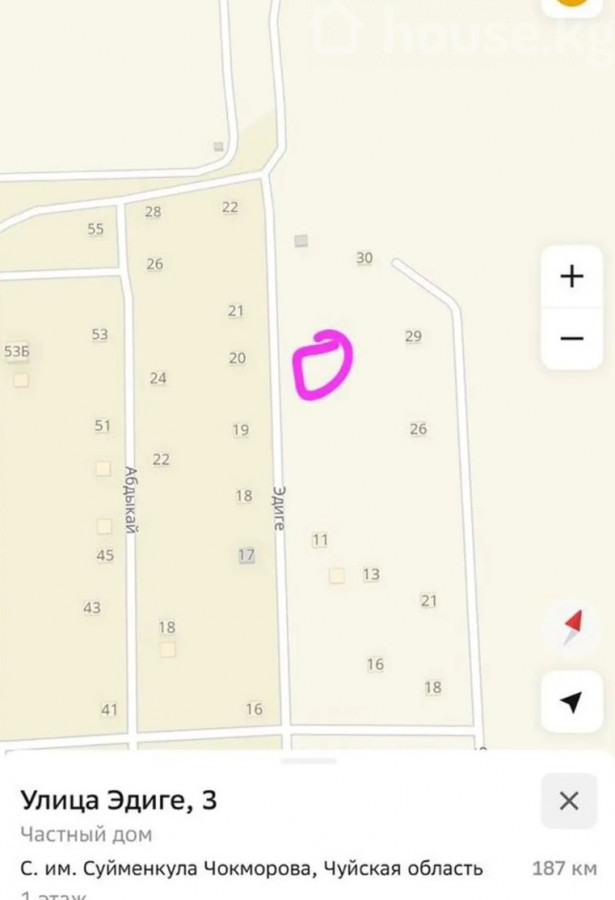Zoom out of the map

(571, 338)
